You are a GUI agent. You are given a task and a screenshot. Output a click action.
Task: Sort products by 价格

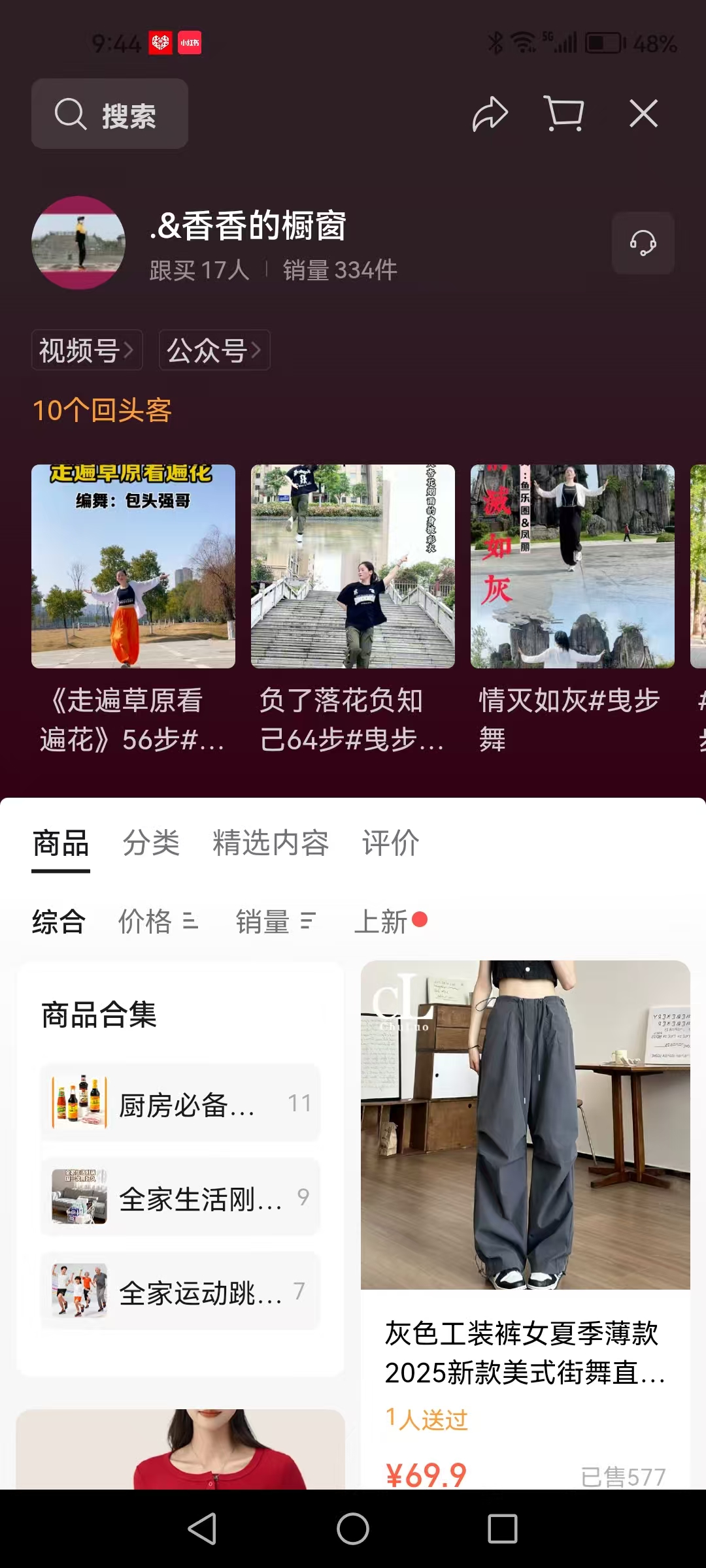tap(158, 922)
